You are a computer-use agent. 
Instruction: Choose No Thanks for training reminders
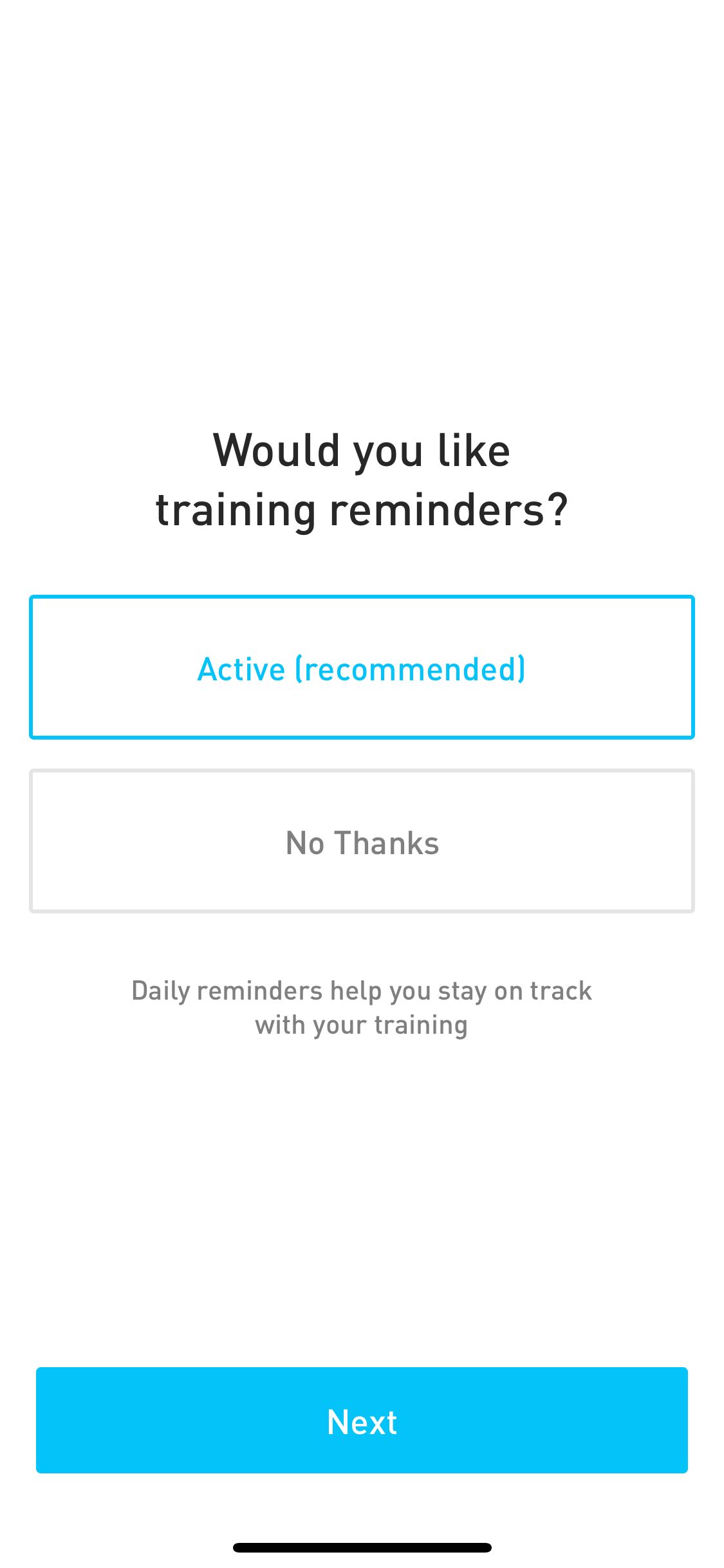pyautogui.click(x=362, y=841)
